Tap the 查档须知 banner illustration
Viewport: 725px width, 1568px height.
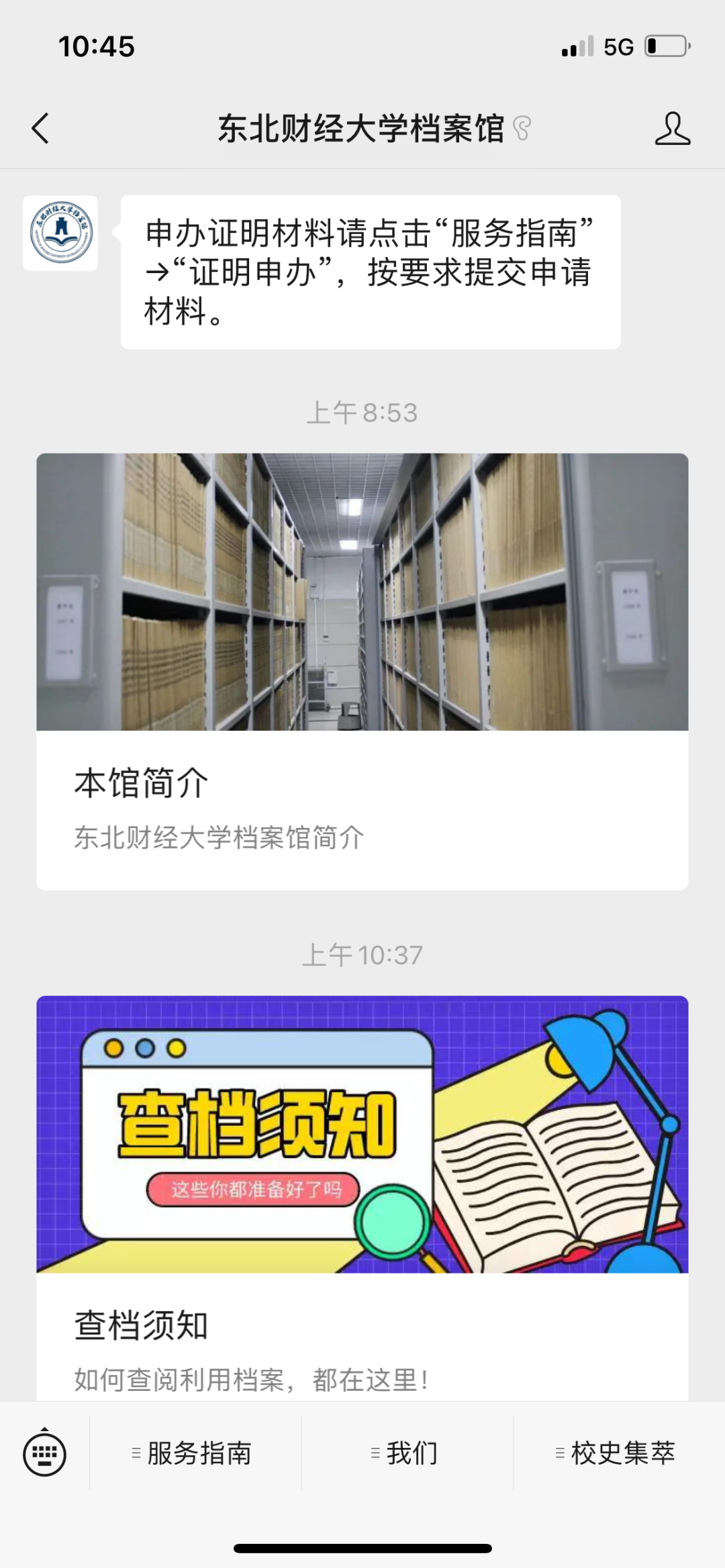362,1134
